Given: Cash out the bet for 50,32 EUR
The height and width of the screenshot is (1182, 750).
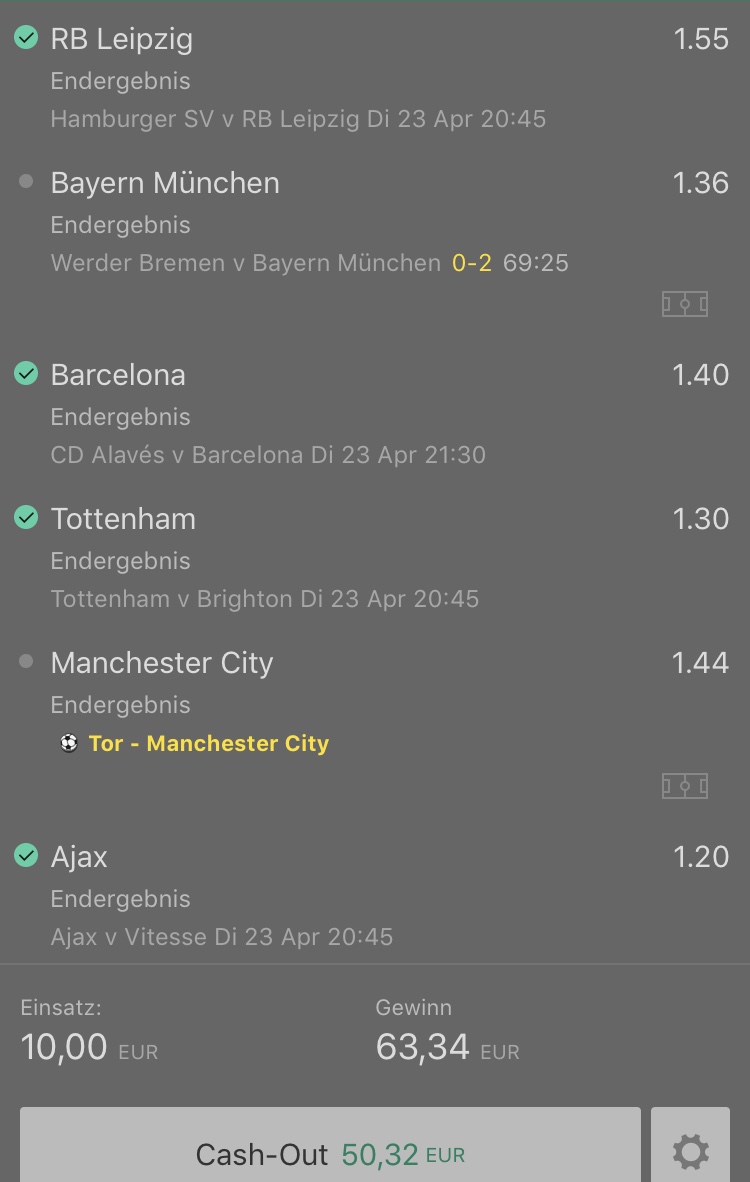Looking at the screenshot, I should pyautogui.click(x=330, y=1153).
